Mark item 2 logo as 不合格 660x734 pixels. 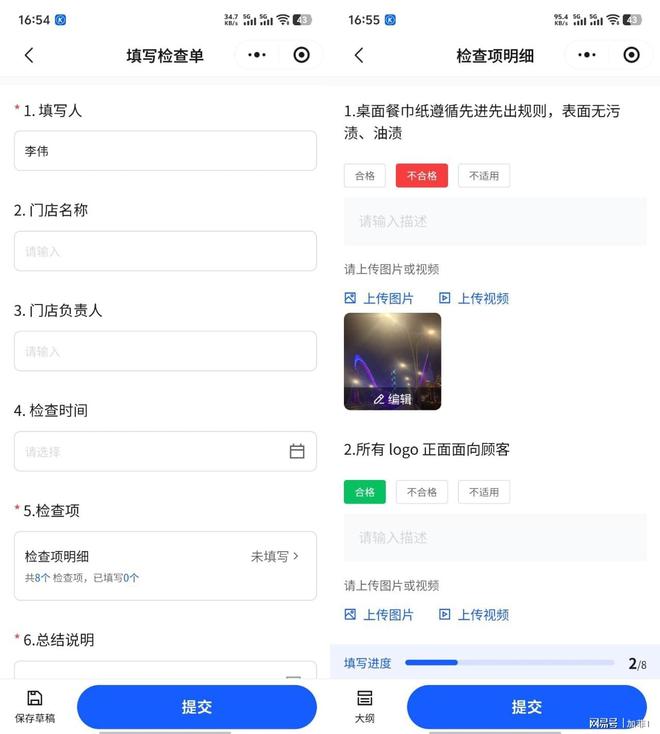point(422,492)
